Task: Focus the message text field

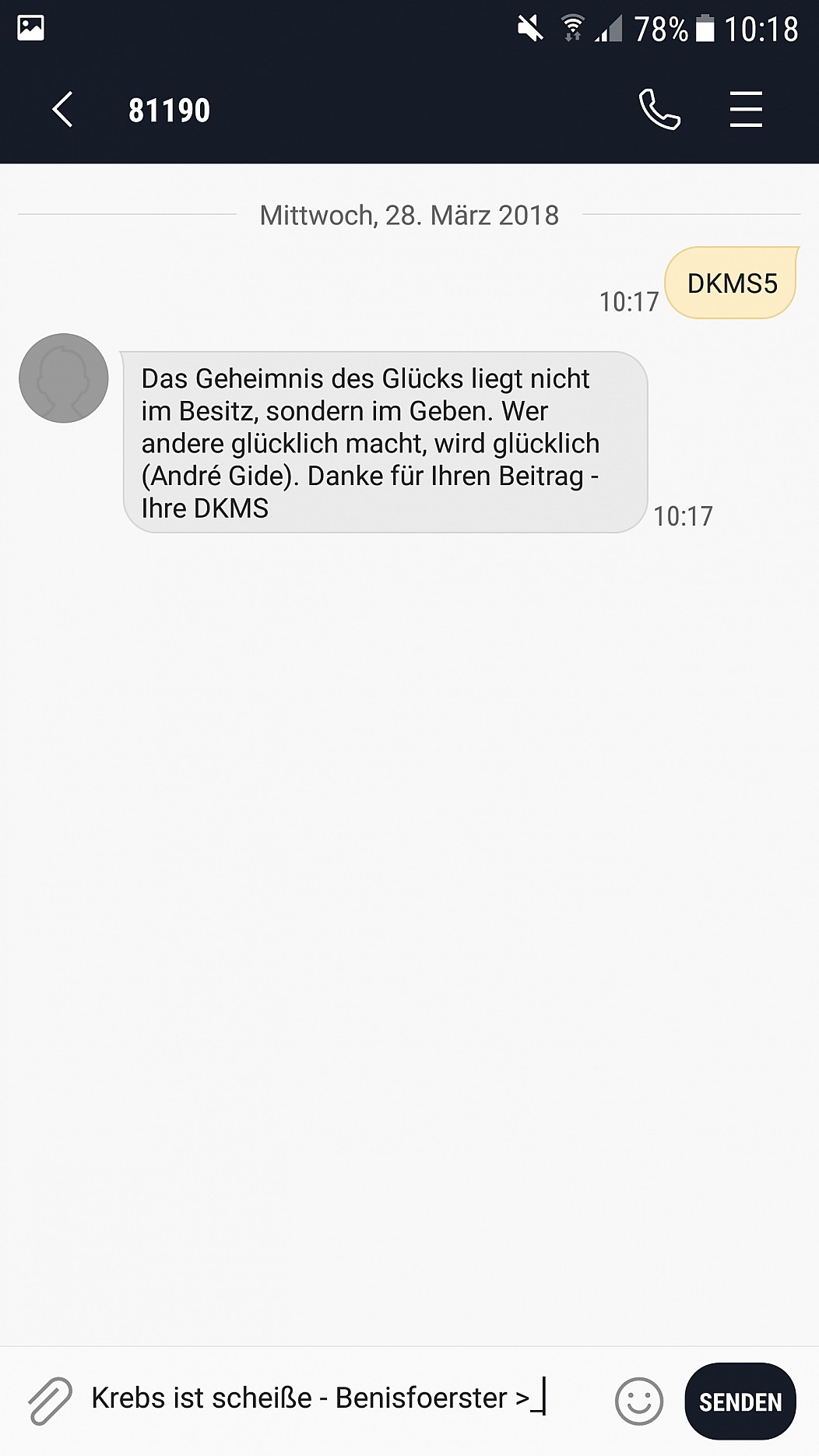Action: 343,1398
